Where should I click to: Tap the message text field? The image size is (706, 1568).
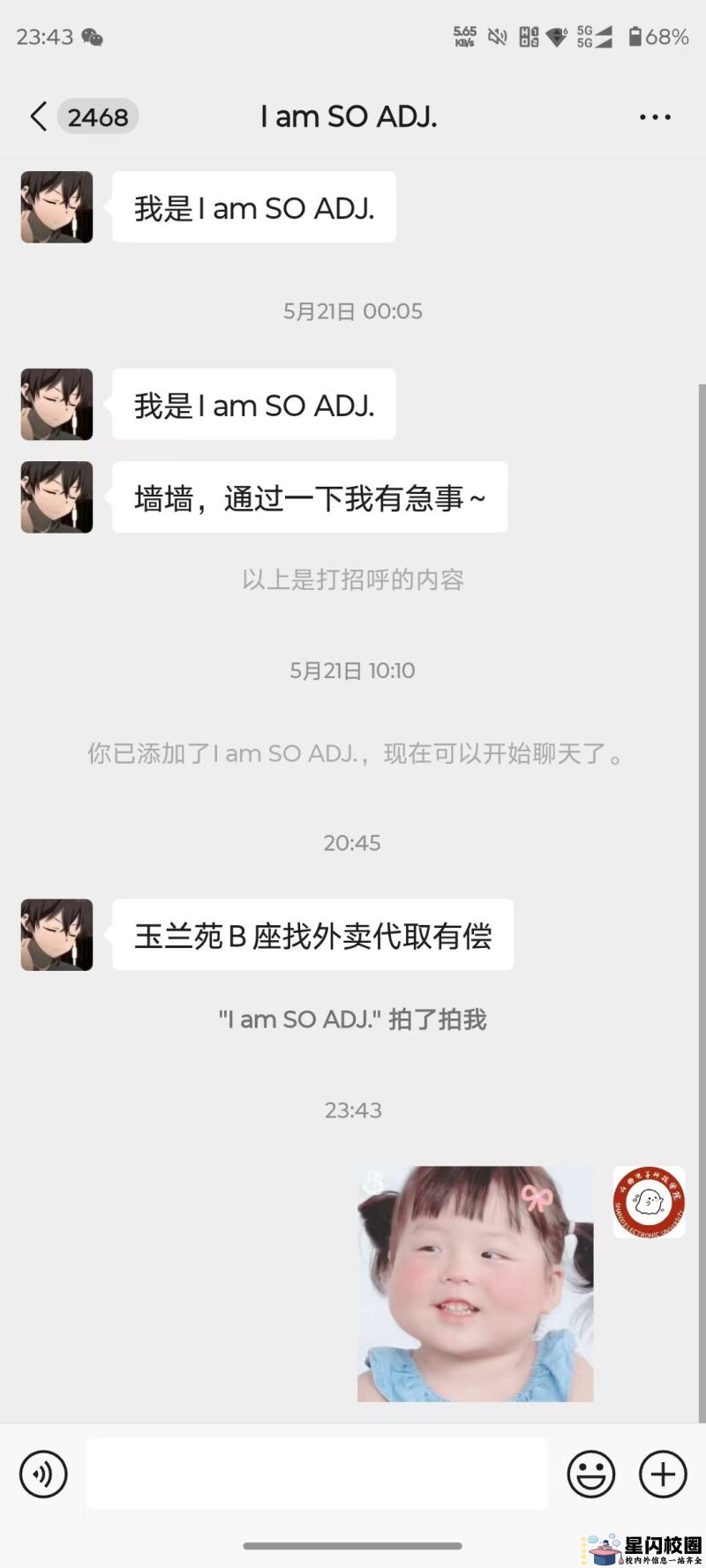click(x=317, y=1474)
